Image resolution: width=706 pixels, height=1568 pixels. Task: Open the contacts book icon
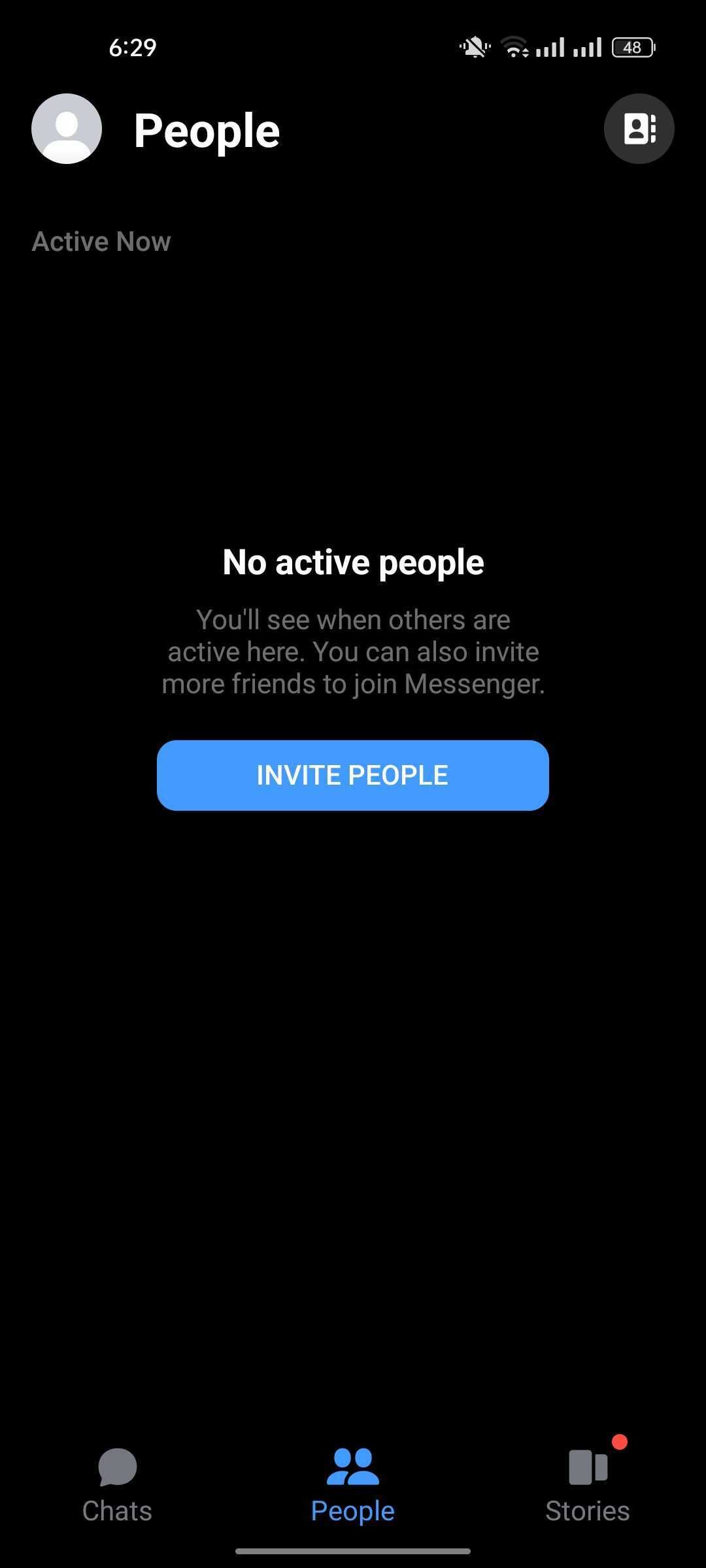(x=639, y=129)
